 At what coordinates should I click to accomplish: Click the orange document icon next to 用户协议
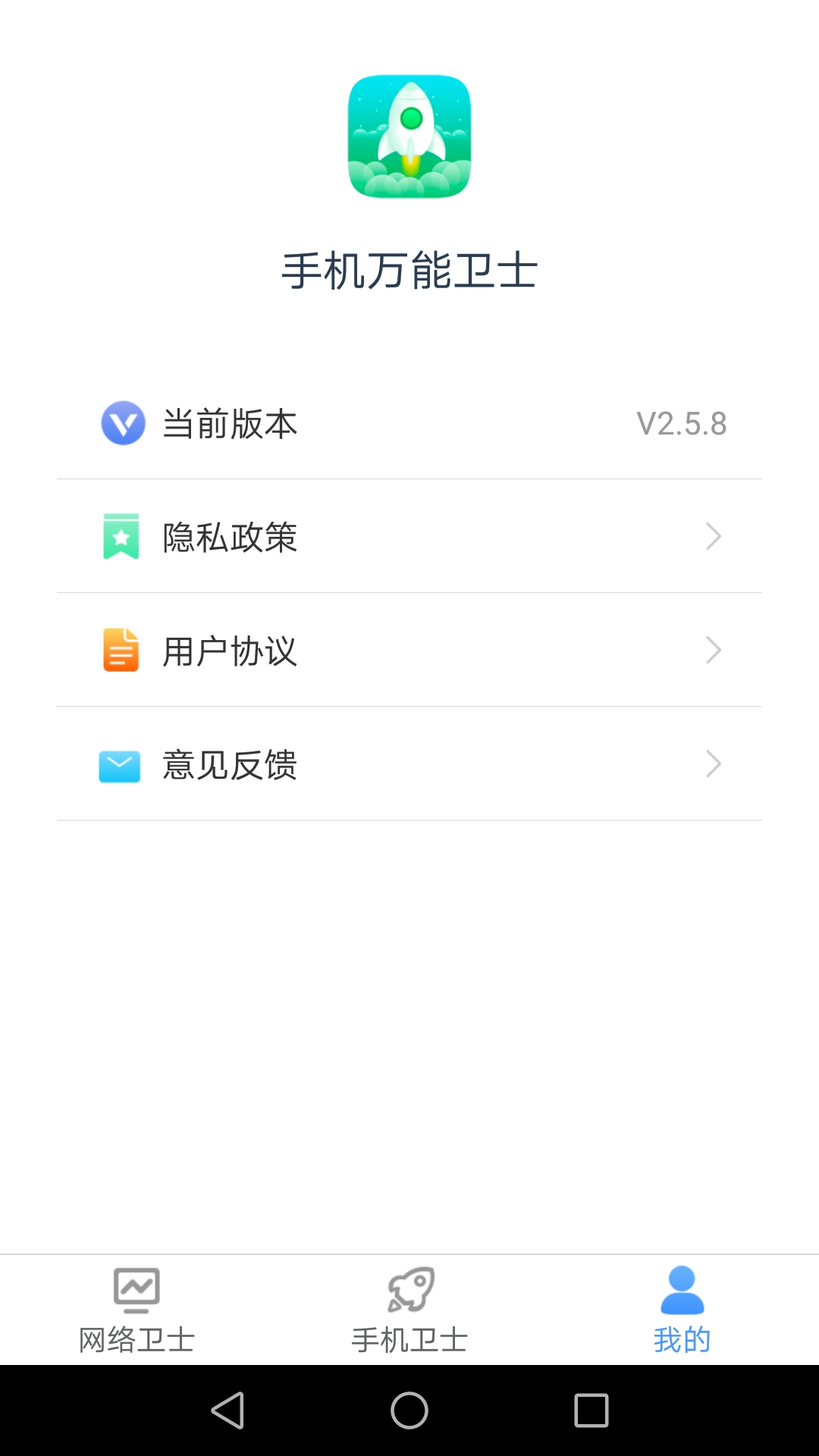[121, 650]
